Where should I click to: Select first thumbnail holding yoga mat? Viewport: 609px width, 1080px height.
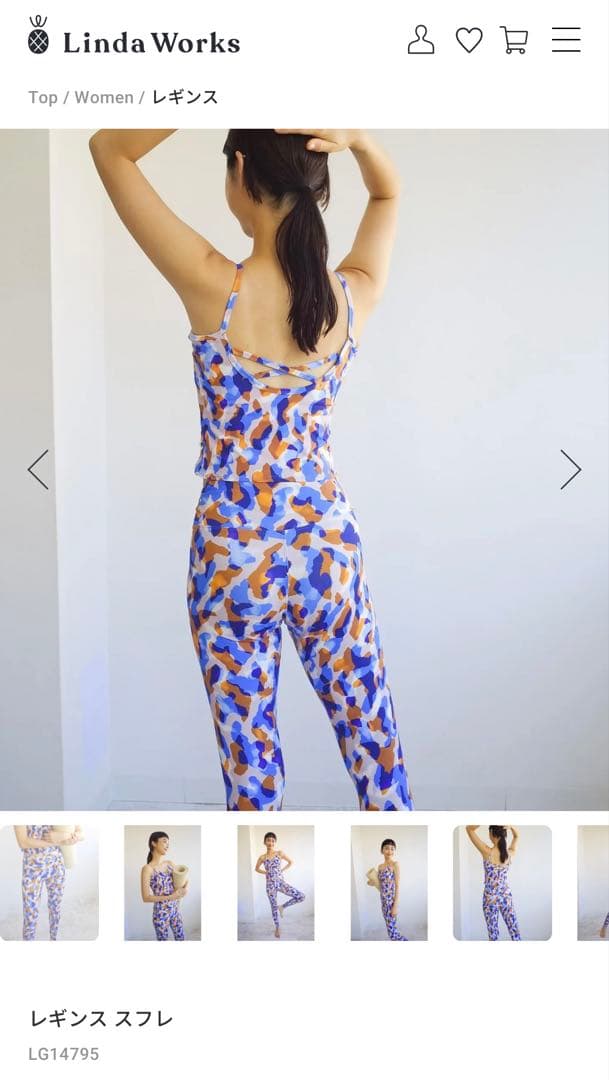[x=49, y=882]
